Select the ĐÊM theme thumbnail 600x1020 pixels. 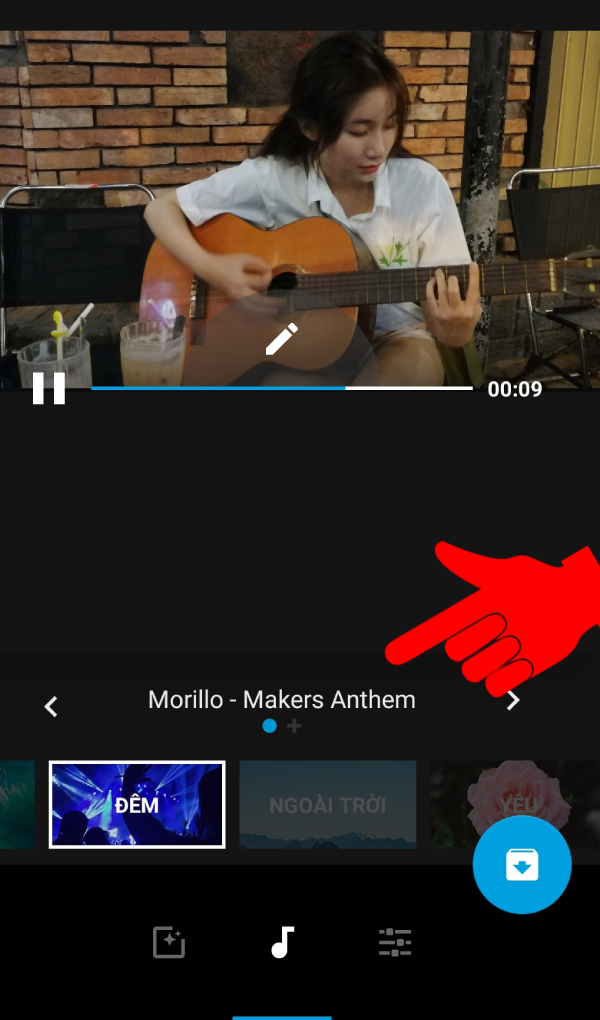click(137, 804)
